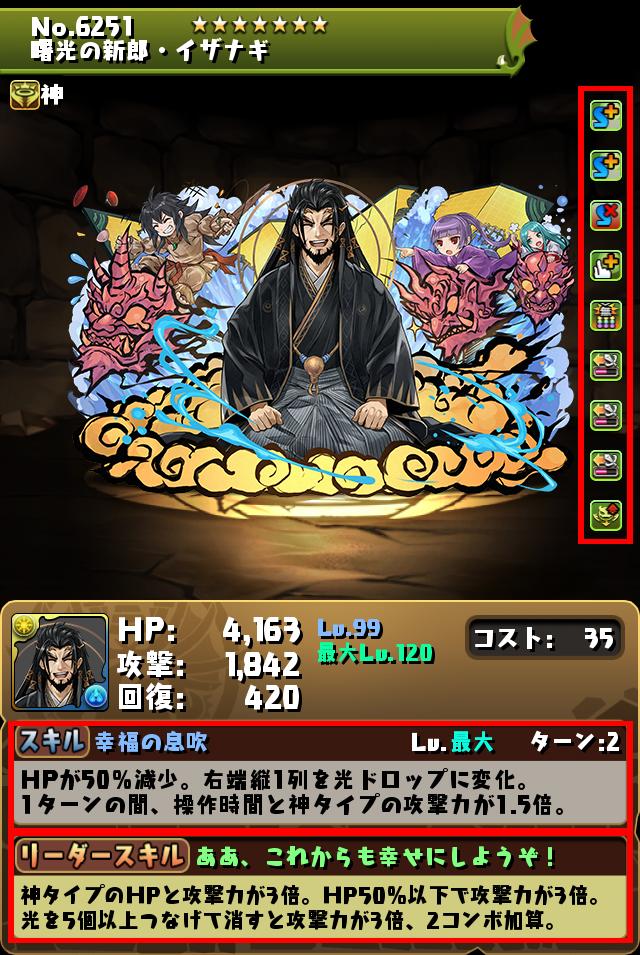Open the leader skill (リーダースキル) panel
Screen dimensions: 640x955
coord(319,888)
